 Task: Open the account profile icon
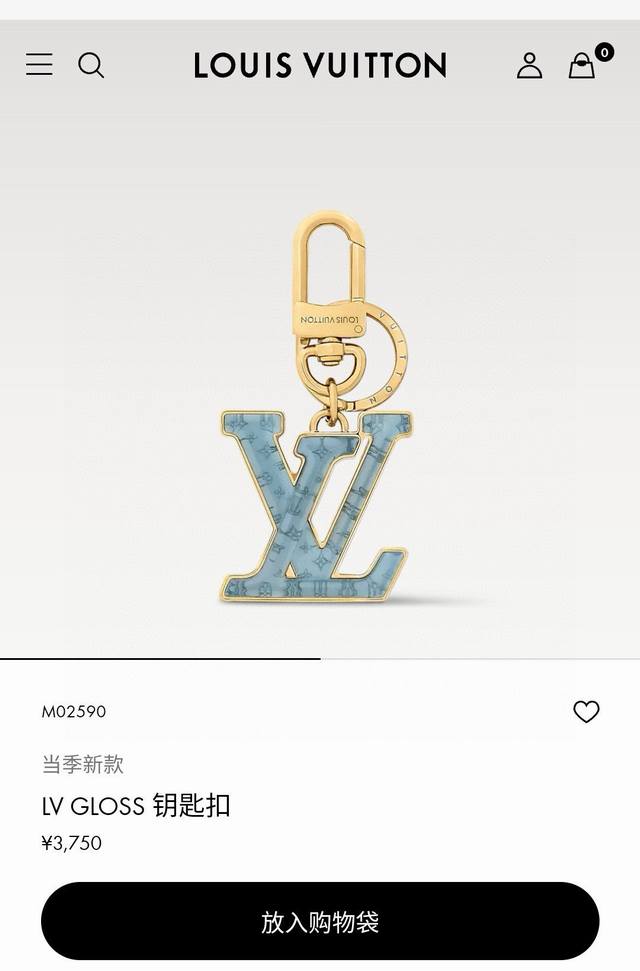(x=529, y=66)
